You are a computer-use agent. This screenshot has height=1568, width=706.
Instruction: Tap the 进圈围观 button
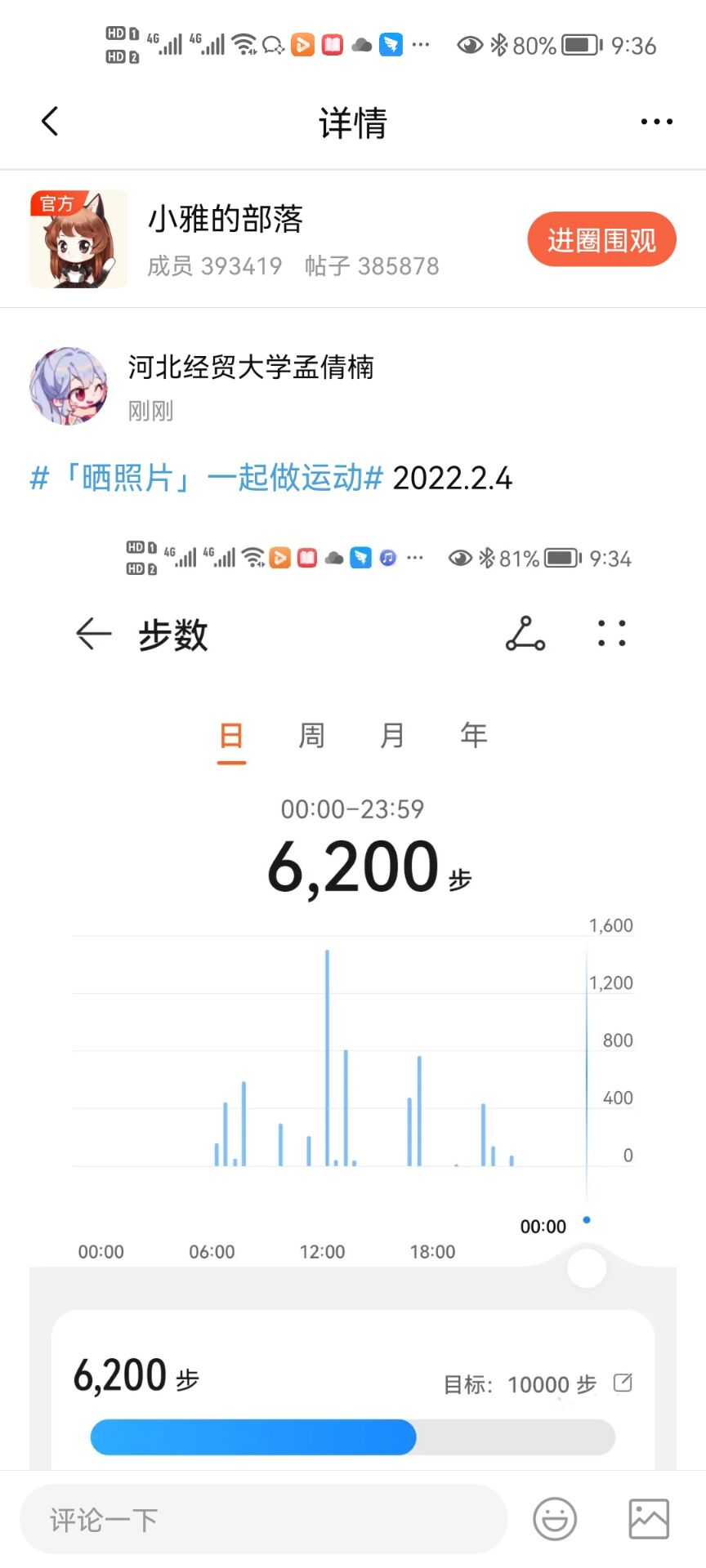click(601, 240)
